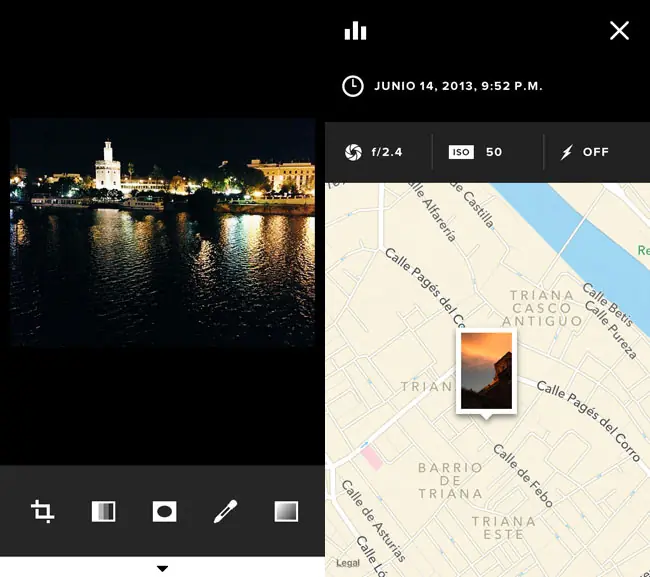650x577 pixels.
Task: Open the histogram bars icon
Action: pos(355,31)
